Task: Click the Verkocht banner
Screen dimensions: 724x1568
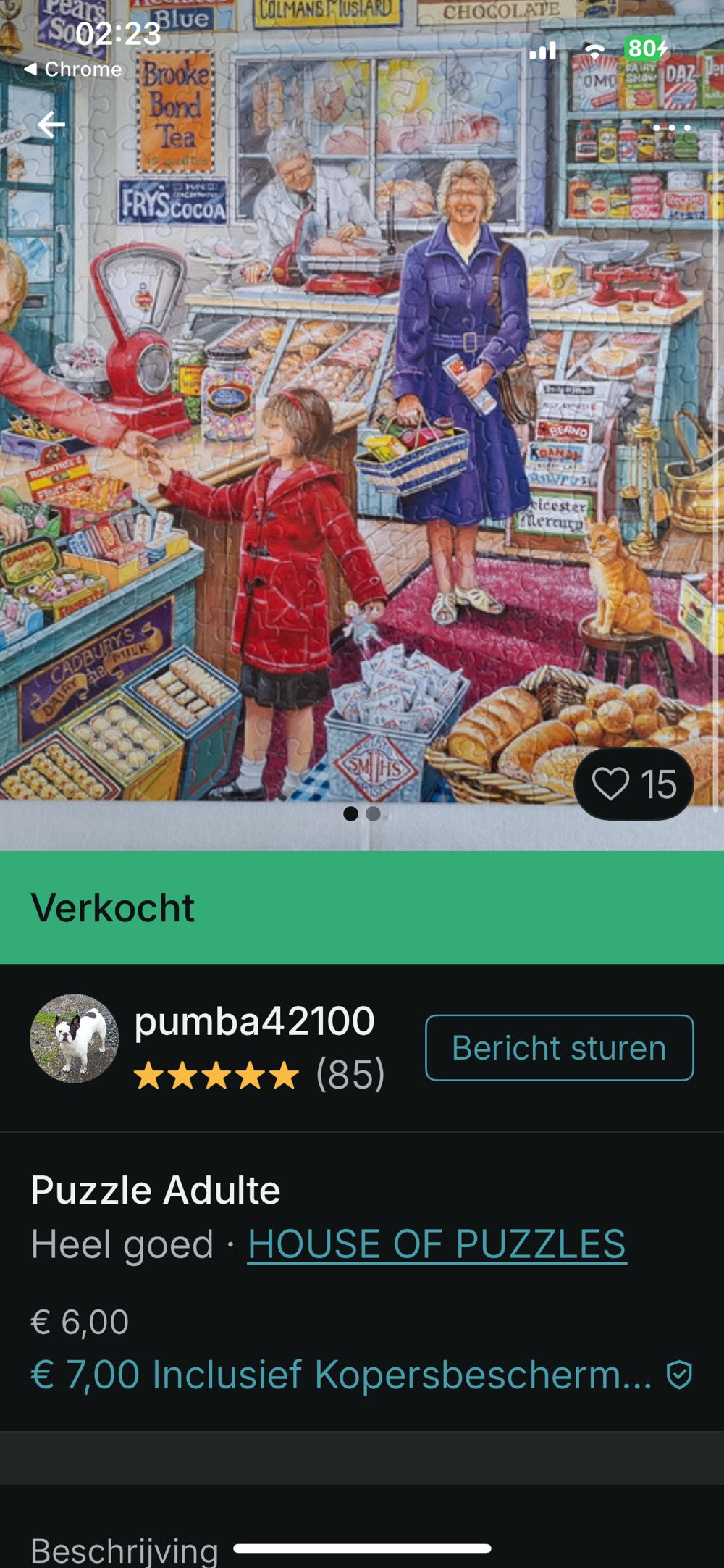Action: pos(112,906)
